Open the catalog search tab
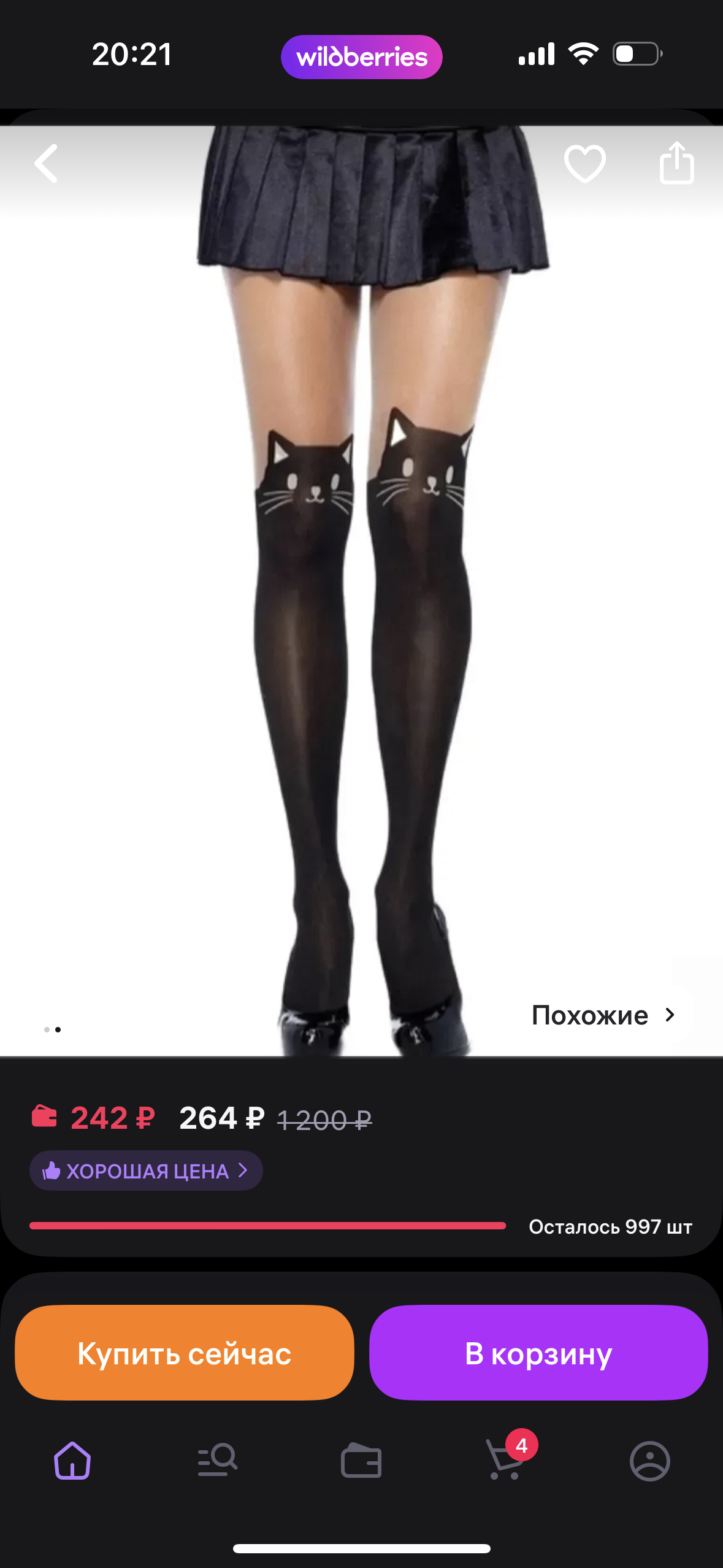The height and width of the screenshot is (1568, 723). [x=217, y=1461]
